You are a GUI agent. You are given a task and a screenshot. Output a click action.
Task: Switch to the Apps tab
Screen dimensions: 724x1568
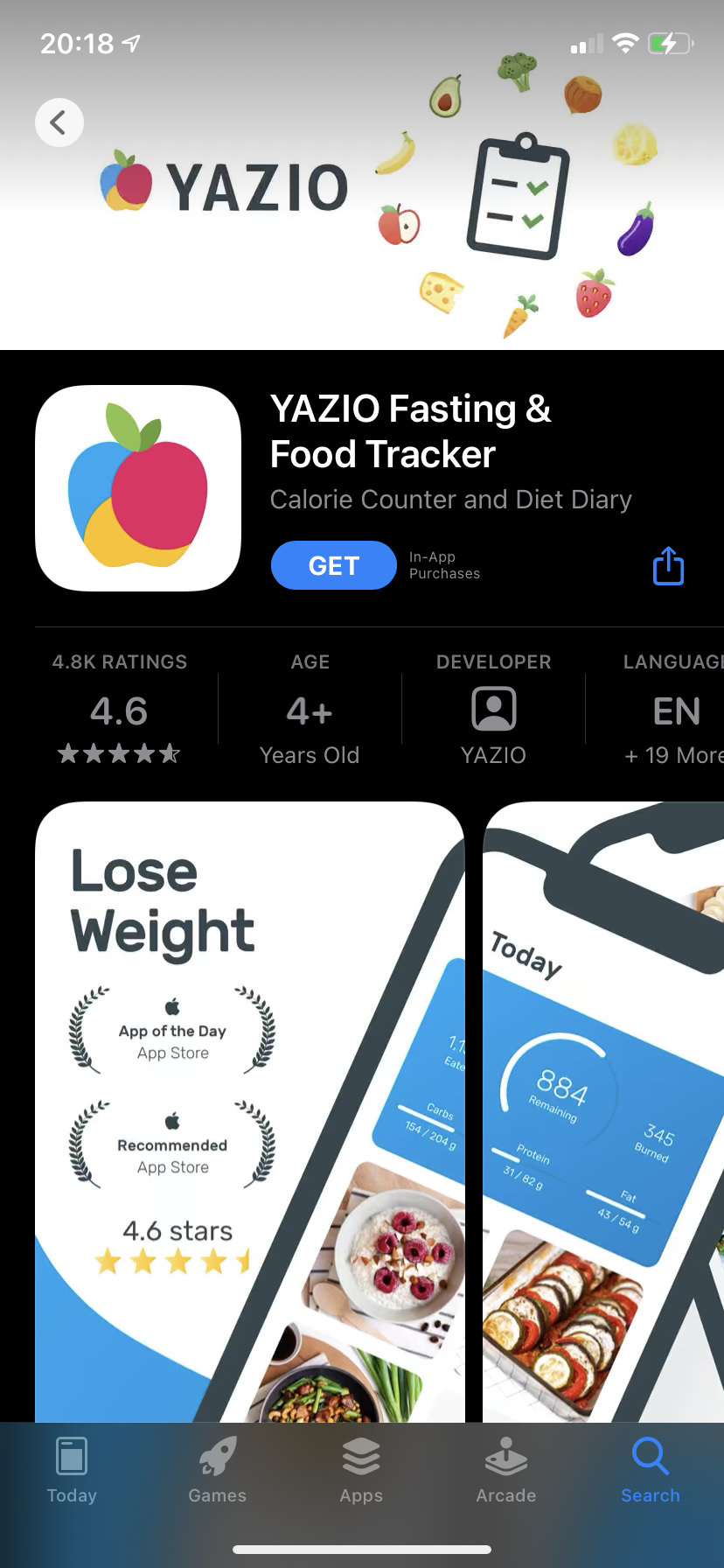(361, 1470)
